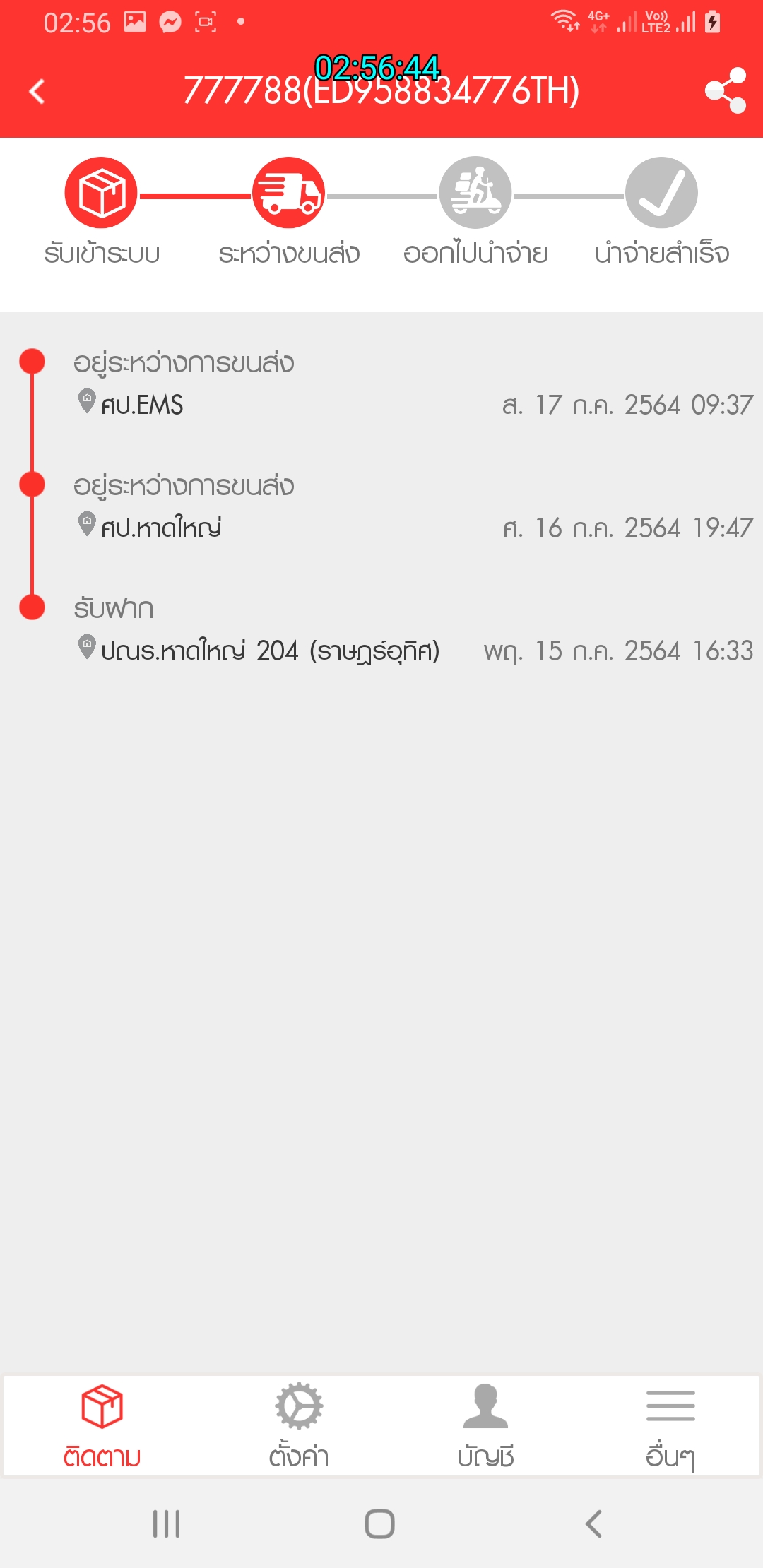This screenshot has width=763, height=1568.
Task: Tap the system home button
Action: [379, 1524]
